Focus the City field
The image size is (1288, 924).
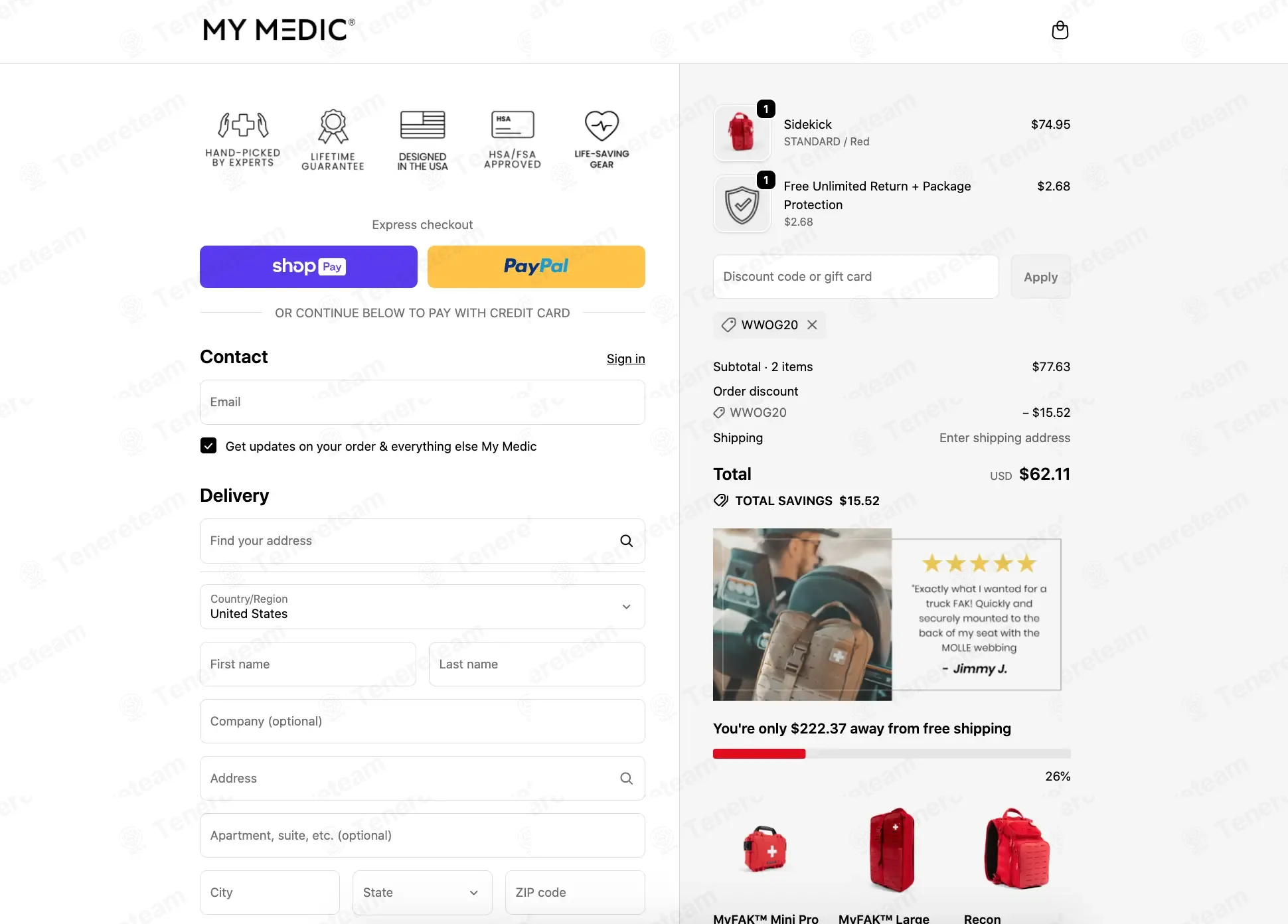tap(270, 893)
